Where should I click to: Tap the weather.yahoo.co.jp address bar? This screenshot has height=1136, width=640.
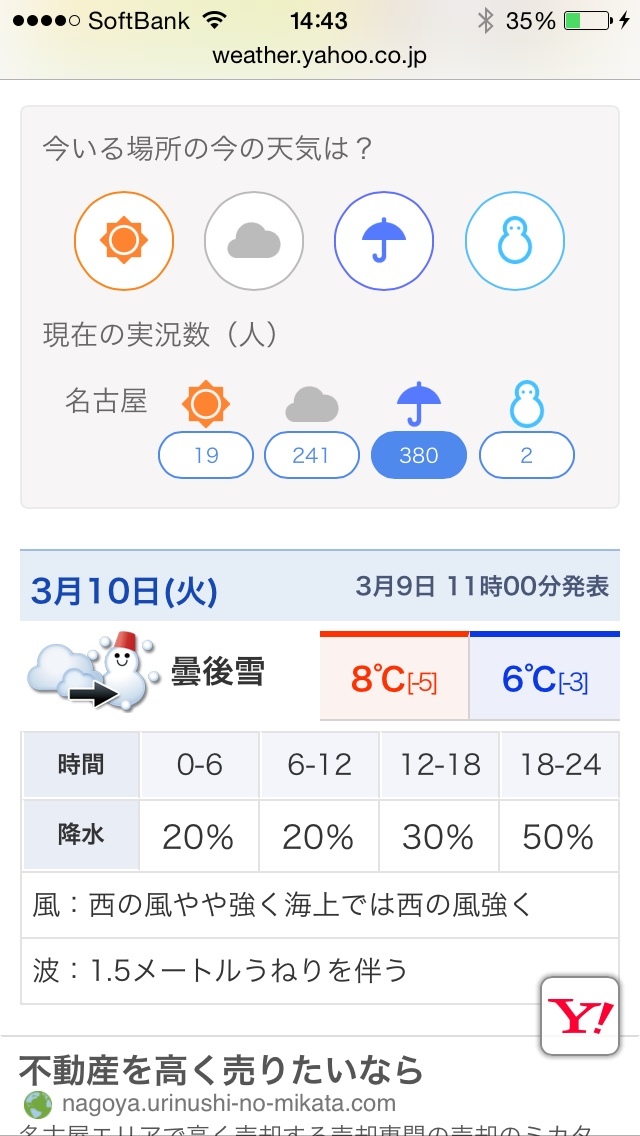point(319,56)
